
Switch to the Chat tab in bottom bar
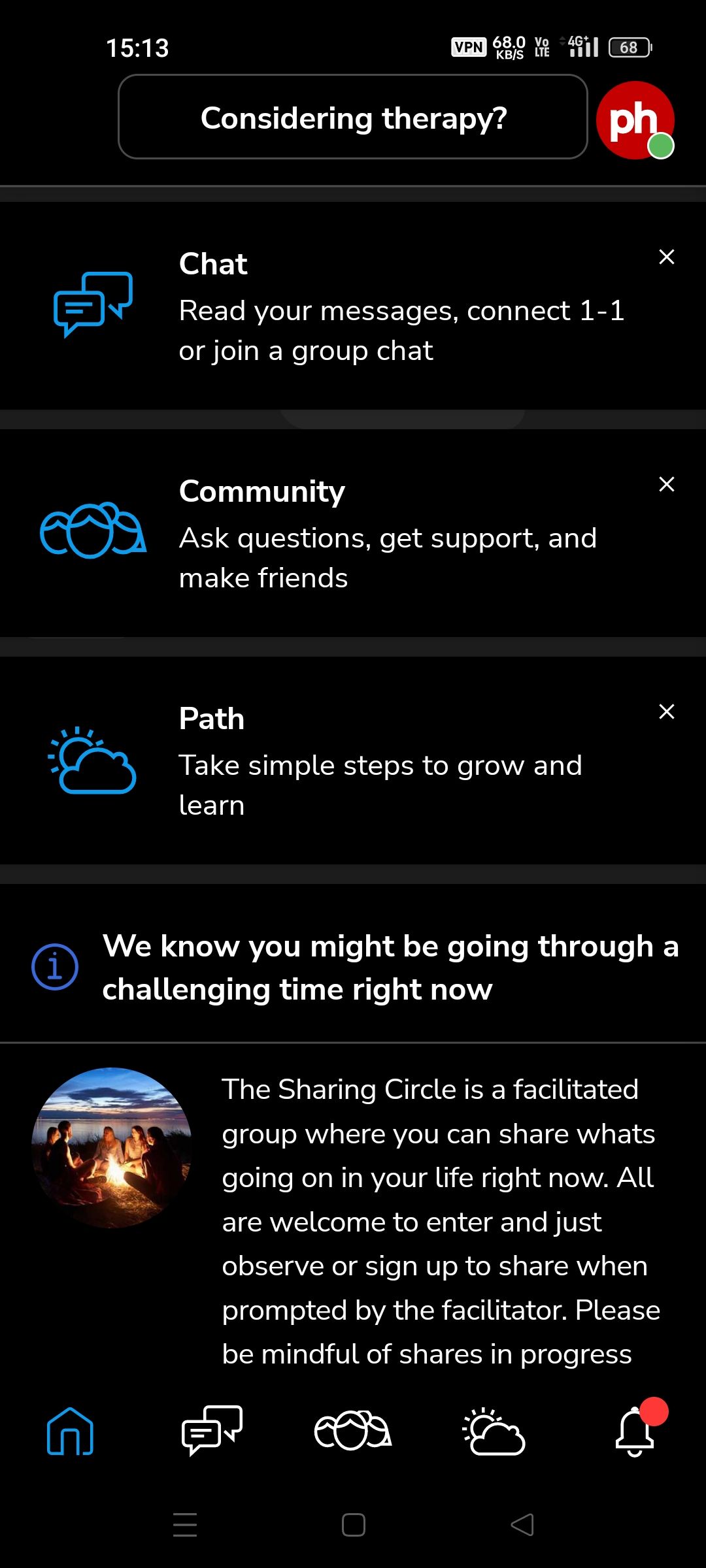pos(212,1431)
